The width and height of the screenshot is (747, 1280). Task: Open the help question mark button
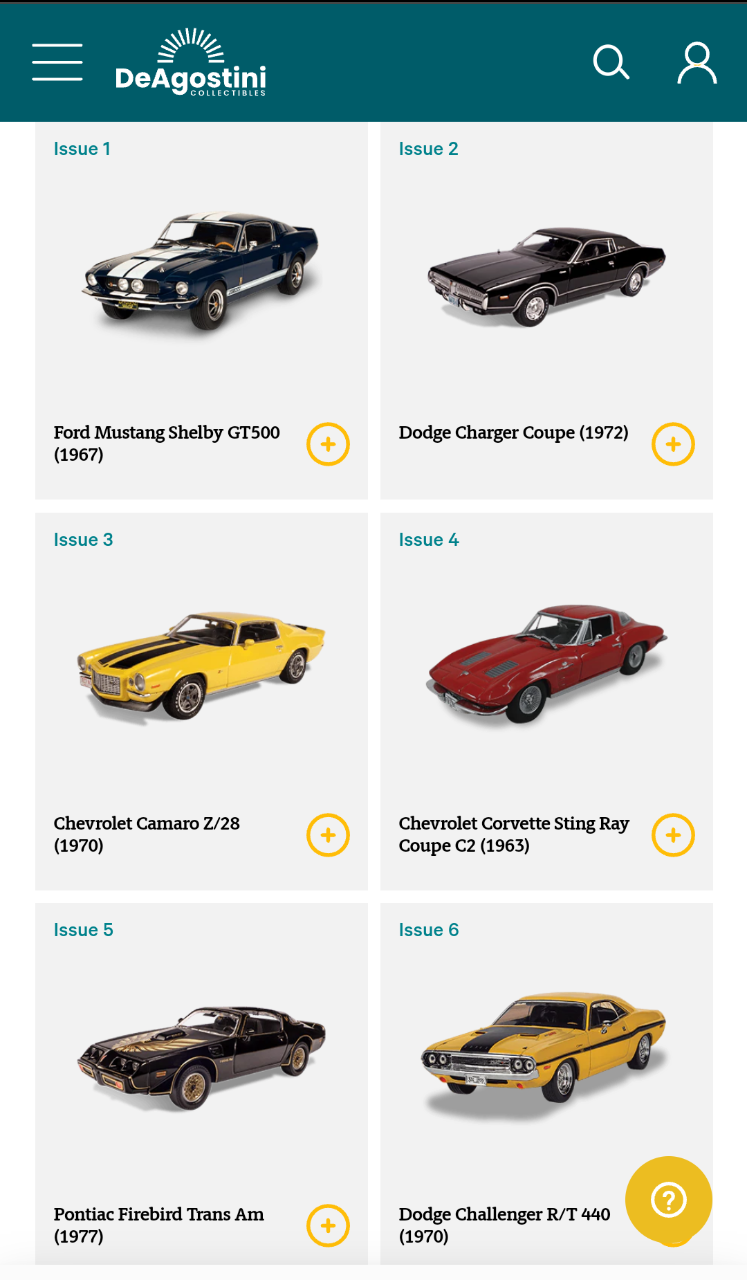668,1200
